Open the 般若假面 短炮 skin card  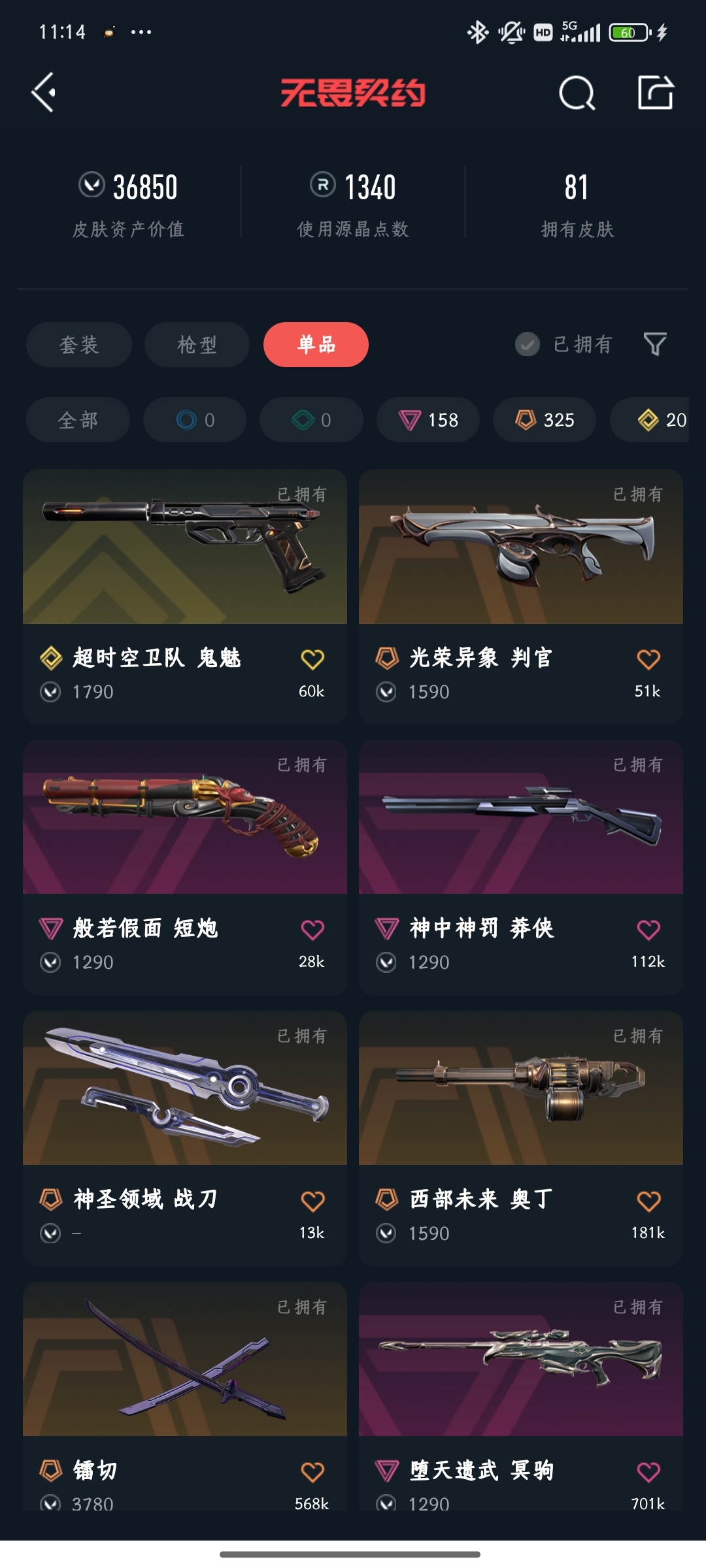tap(185, 868)
